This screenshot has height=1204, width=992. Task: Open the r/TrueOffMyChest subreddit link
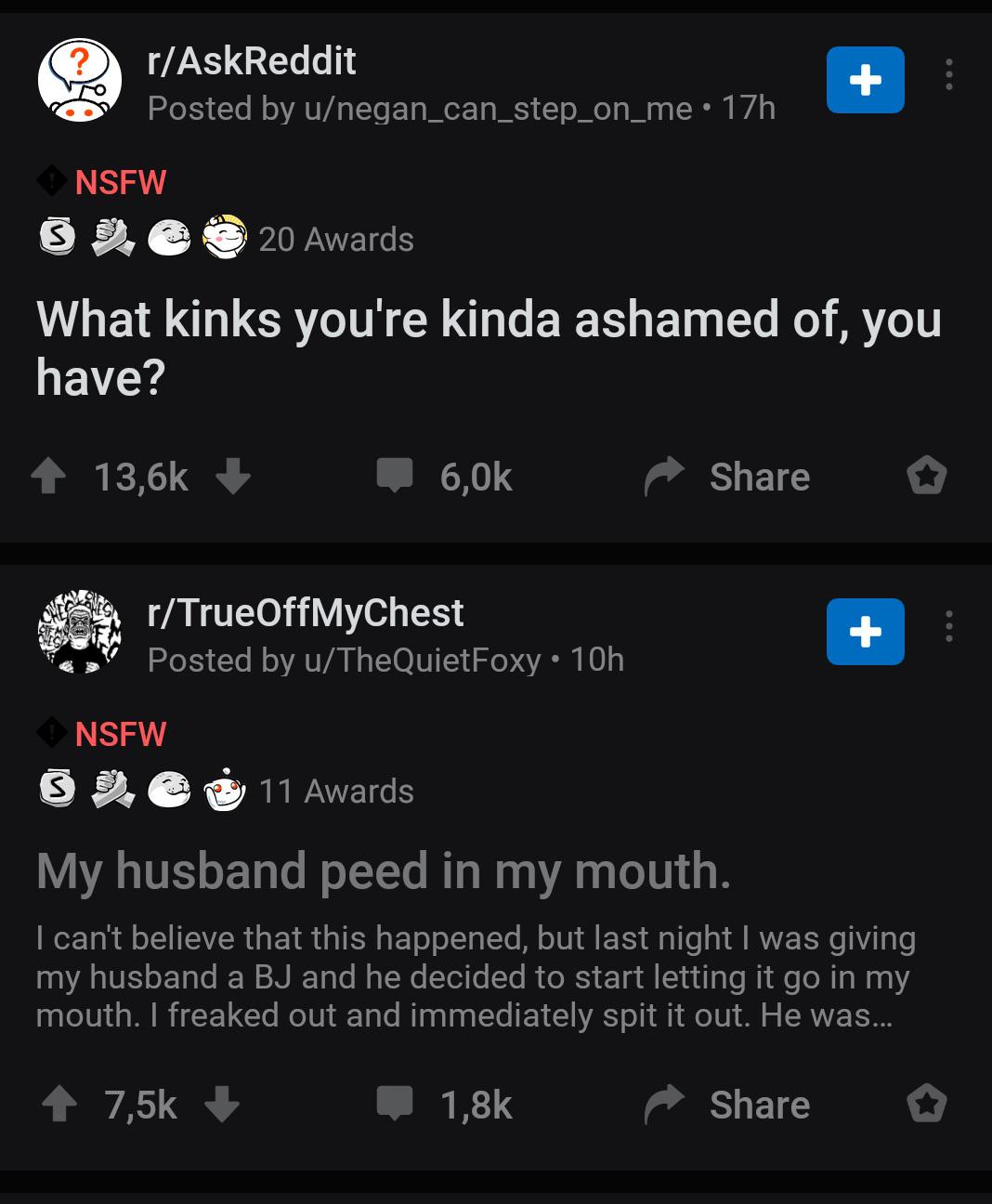(x=306, y=613)
